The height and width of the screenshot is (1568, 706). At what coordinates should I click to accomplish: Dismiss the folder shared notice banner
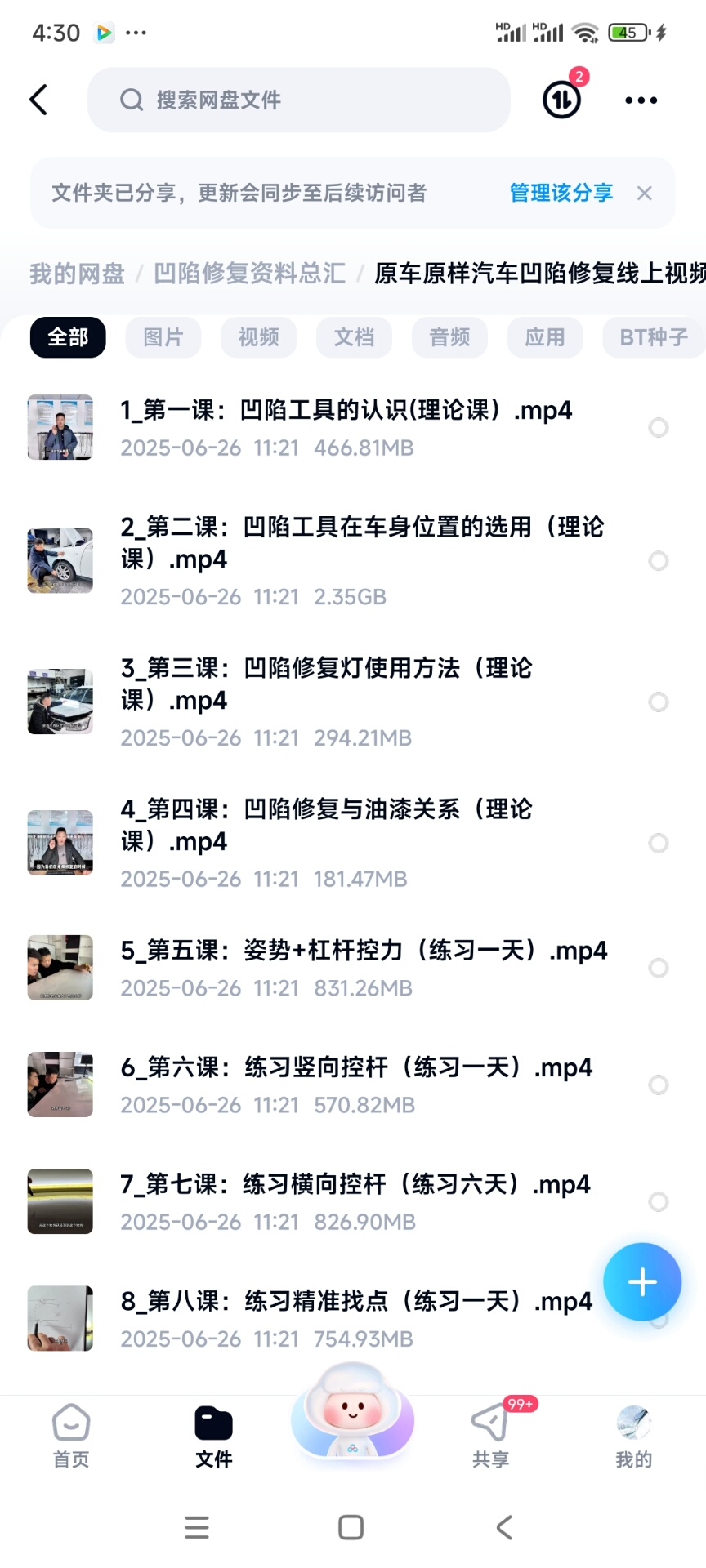[x=645, y=193]
